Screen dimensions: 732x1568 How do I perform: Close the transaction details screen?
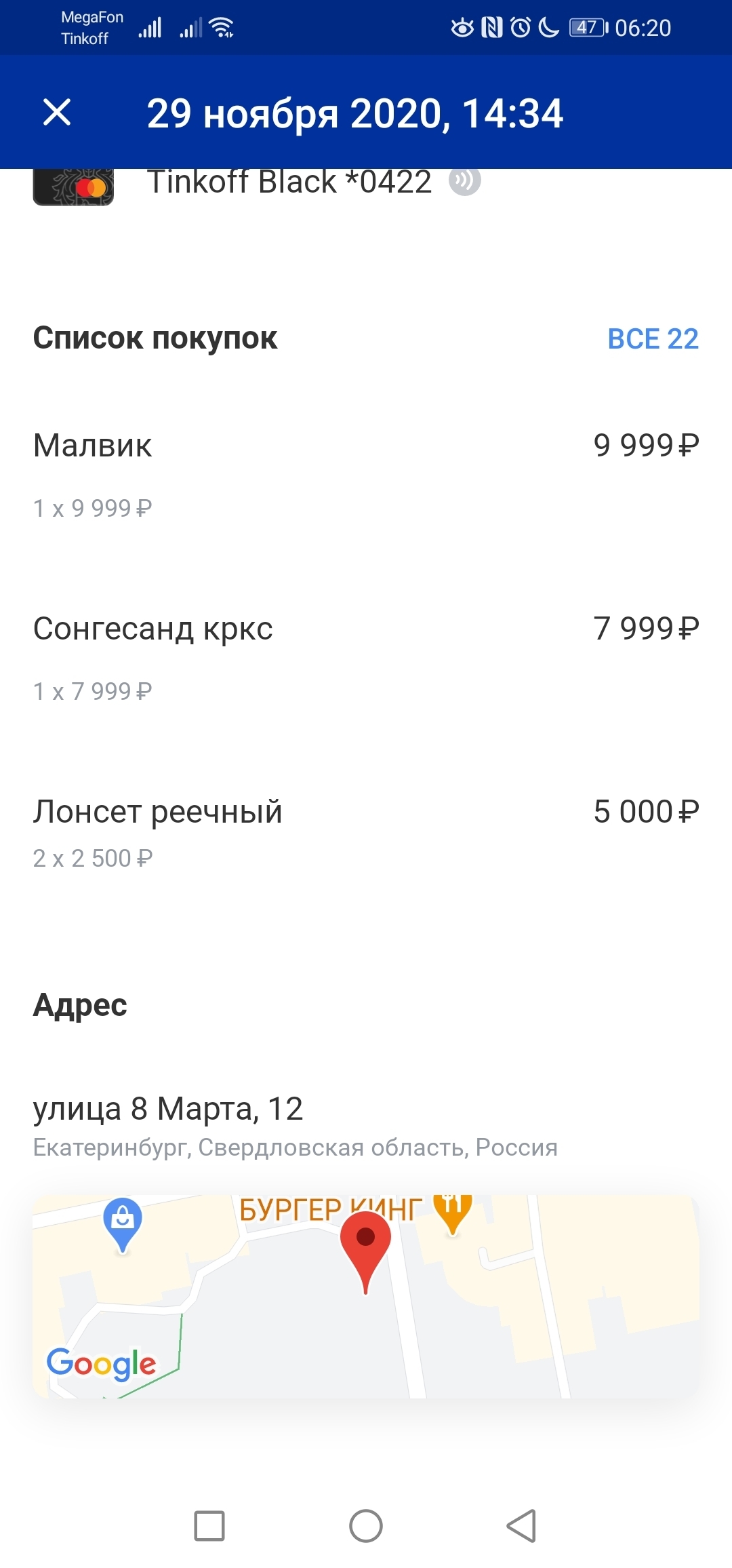57,113
